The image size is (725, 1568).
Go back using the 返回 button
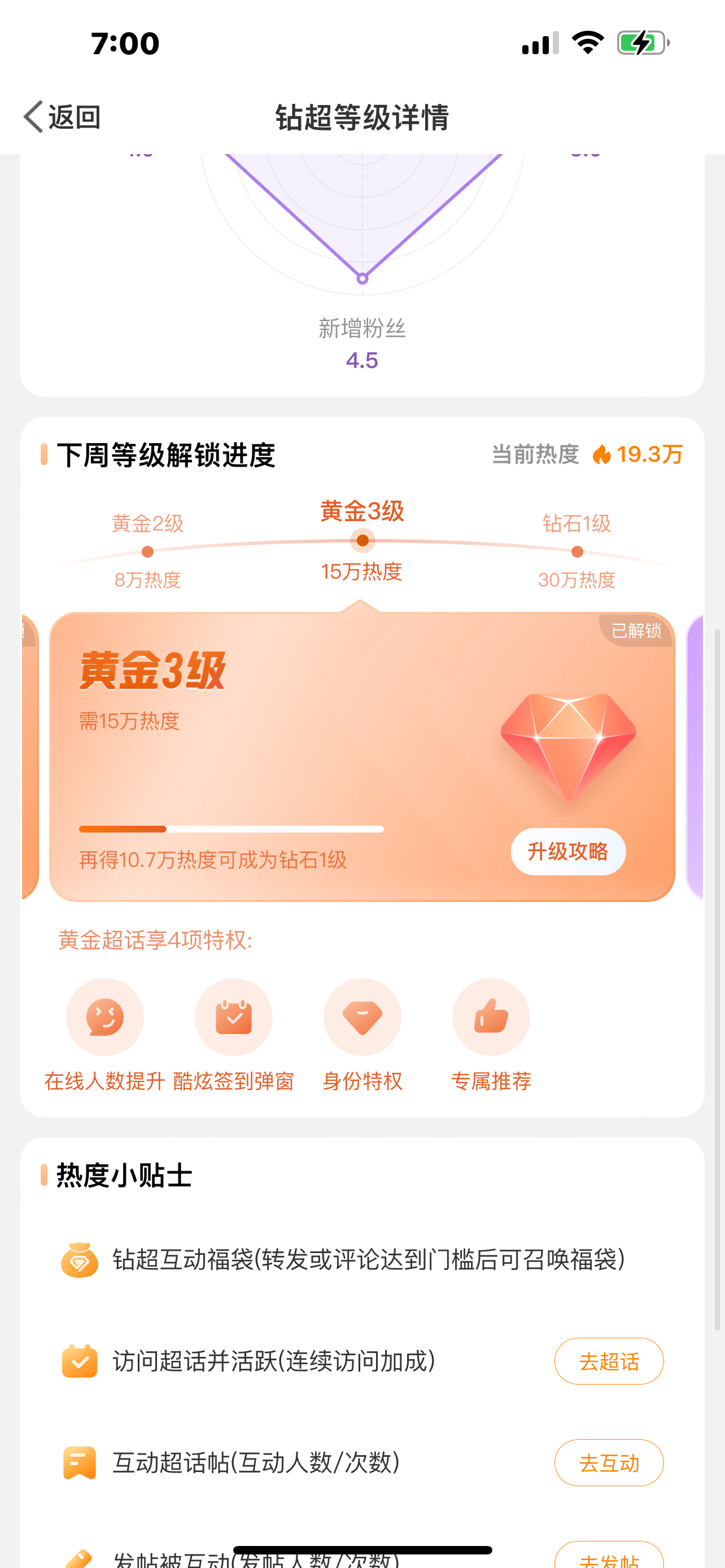click(62, 116)
